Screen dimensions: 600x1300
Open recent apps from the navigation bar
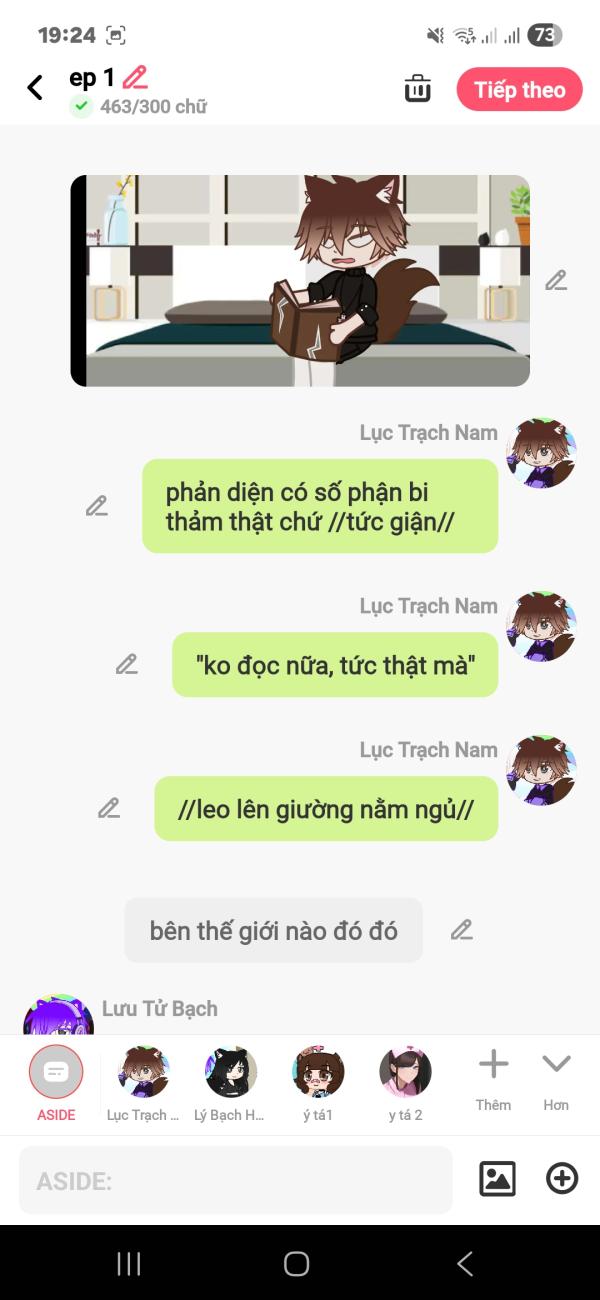[x=129, y=1264]
